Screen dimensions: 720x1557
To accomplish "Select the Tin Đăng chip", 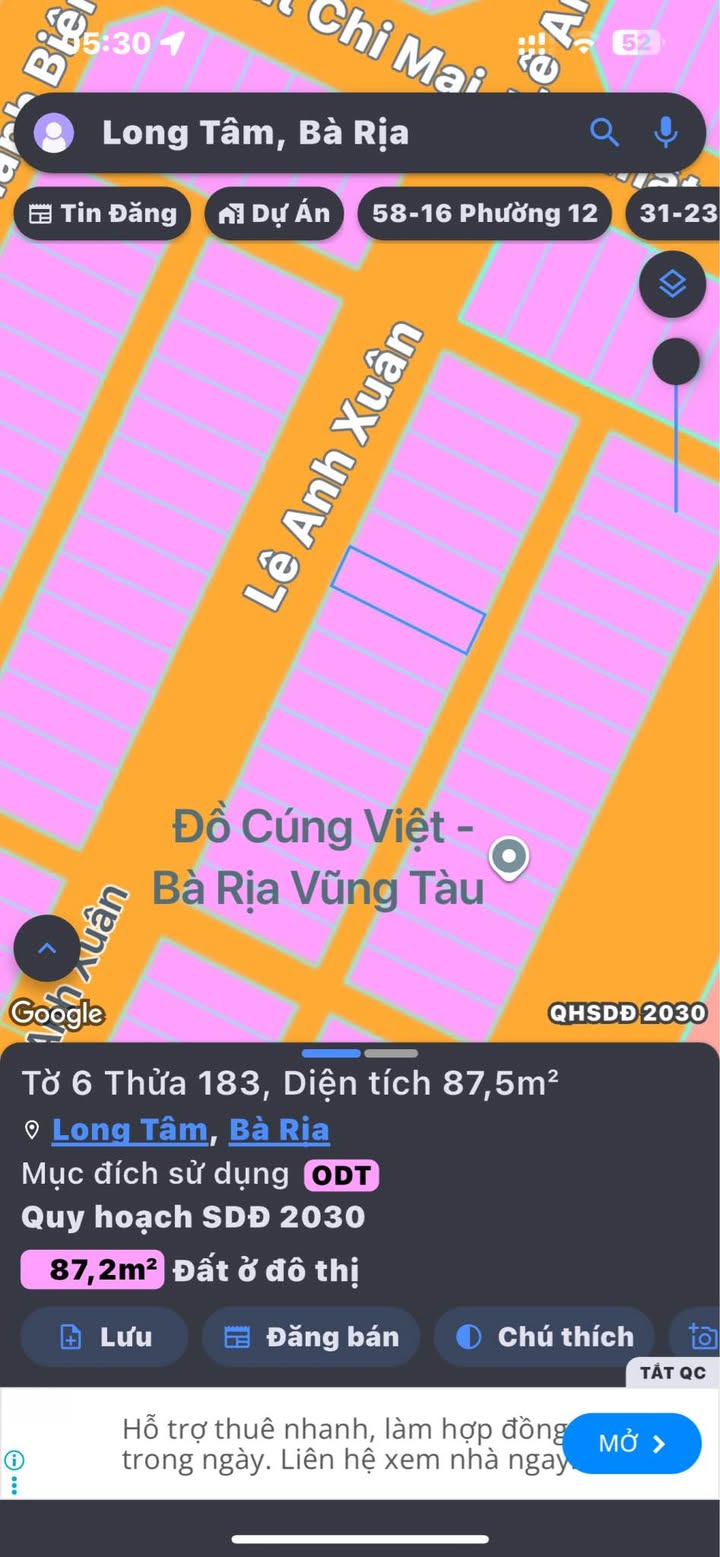I will [x=102, y=213].
